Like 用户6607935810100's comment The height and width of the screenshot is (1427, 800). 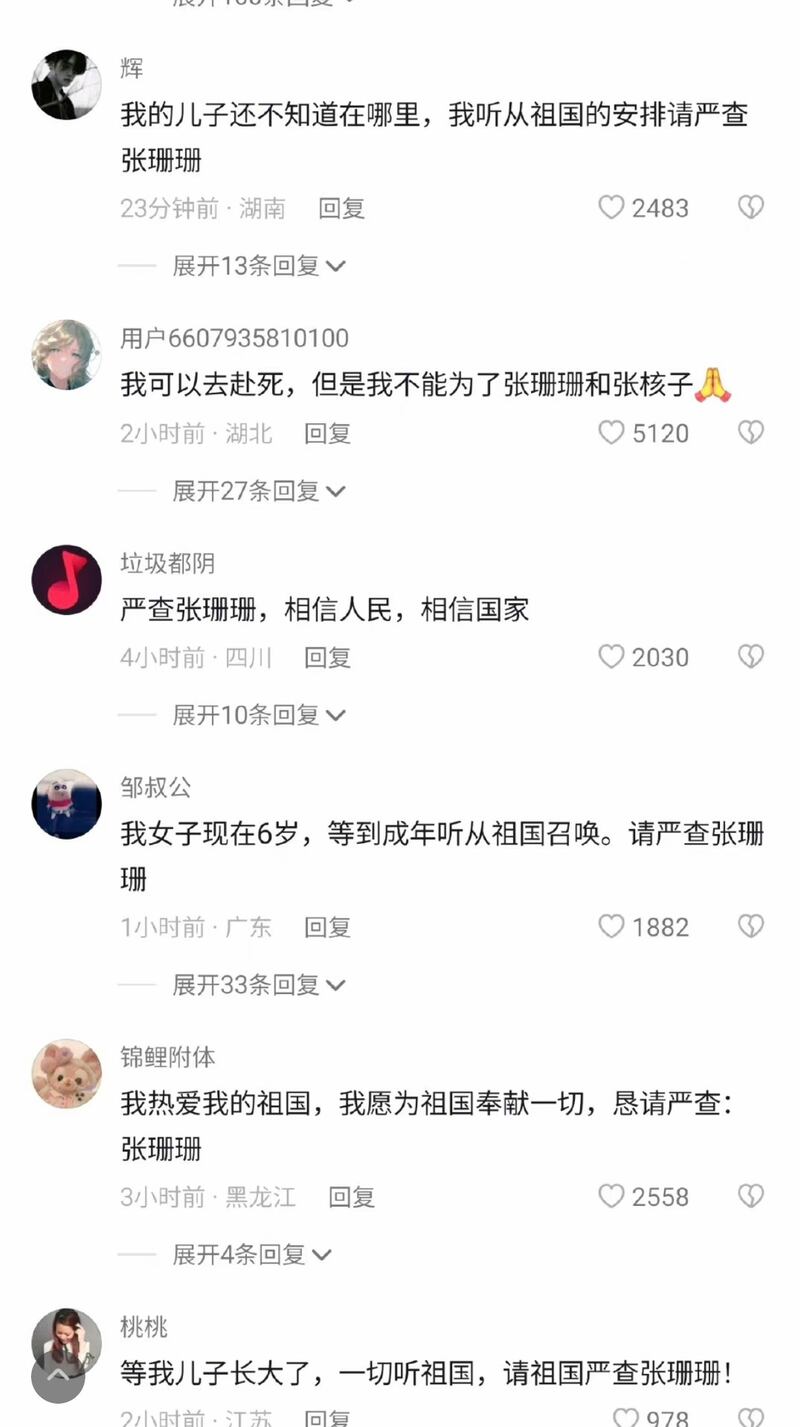[x=611, y=433]
